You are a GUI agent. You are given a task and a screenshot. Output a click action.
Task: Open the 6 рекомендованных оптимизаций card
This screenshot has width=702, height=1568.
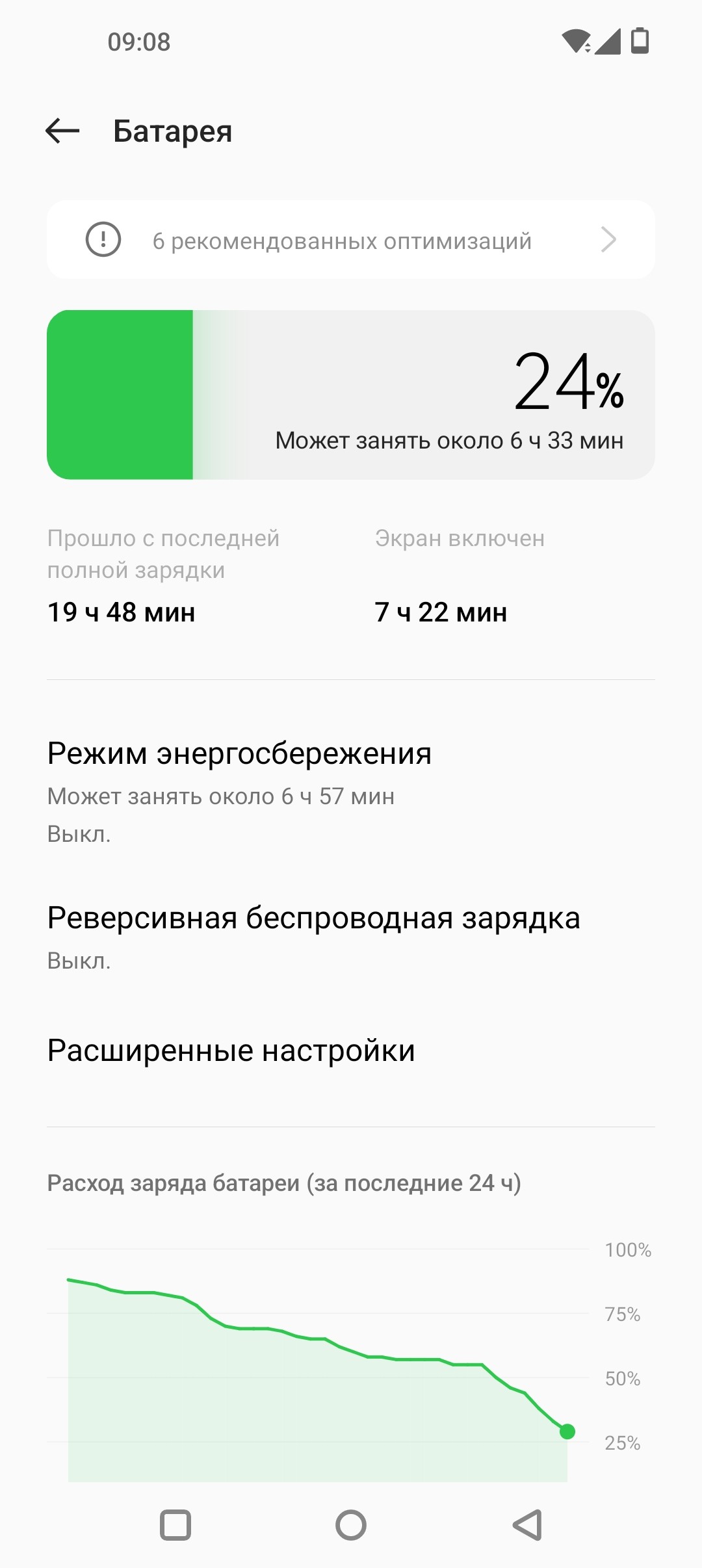(351, 240)
